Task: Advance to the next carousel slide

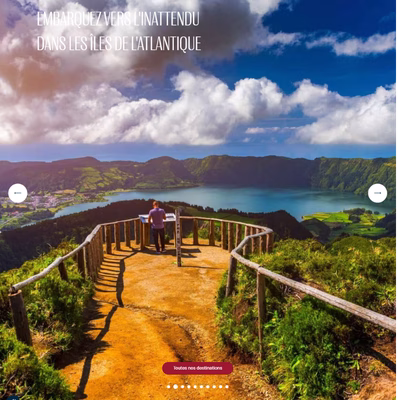Action: tap(377, 193)
